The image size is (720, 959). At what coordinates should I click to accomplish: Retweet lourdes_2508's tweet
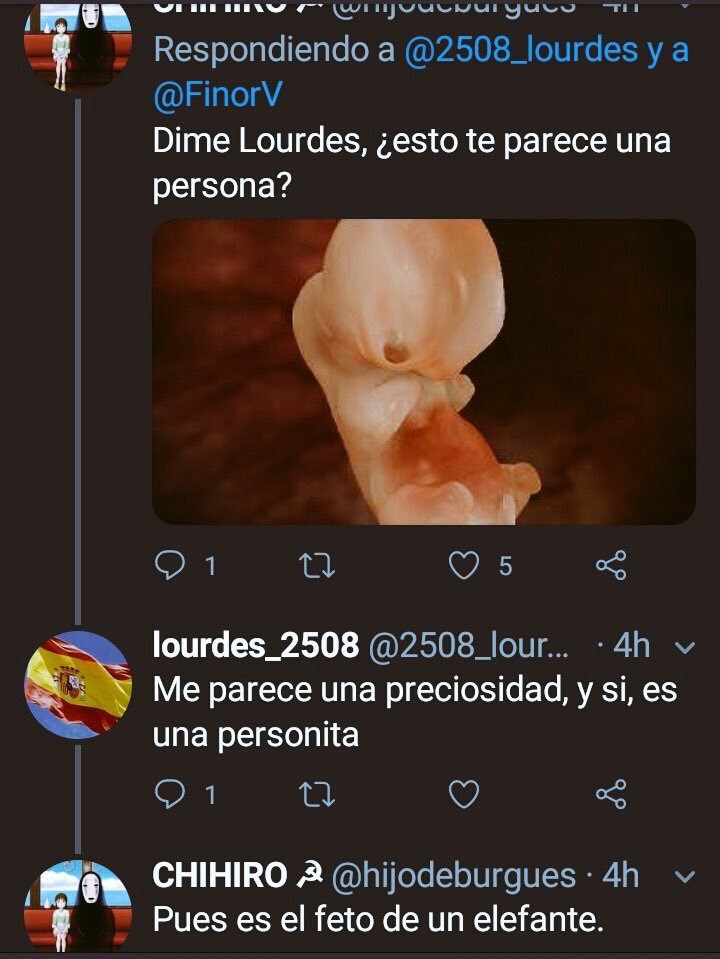point(318,795)
